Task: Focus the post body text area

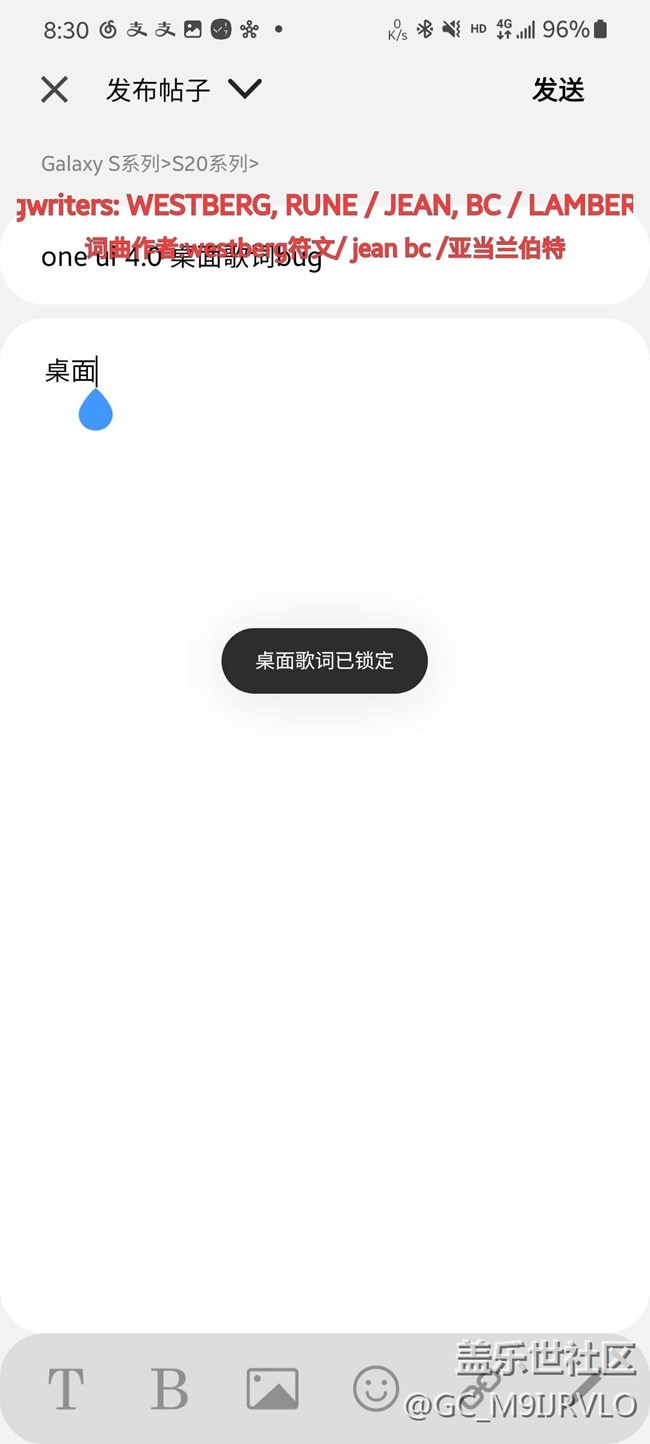Action: coord(324,700)
